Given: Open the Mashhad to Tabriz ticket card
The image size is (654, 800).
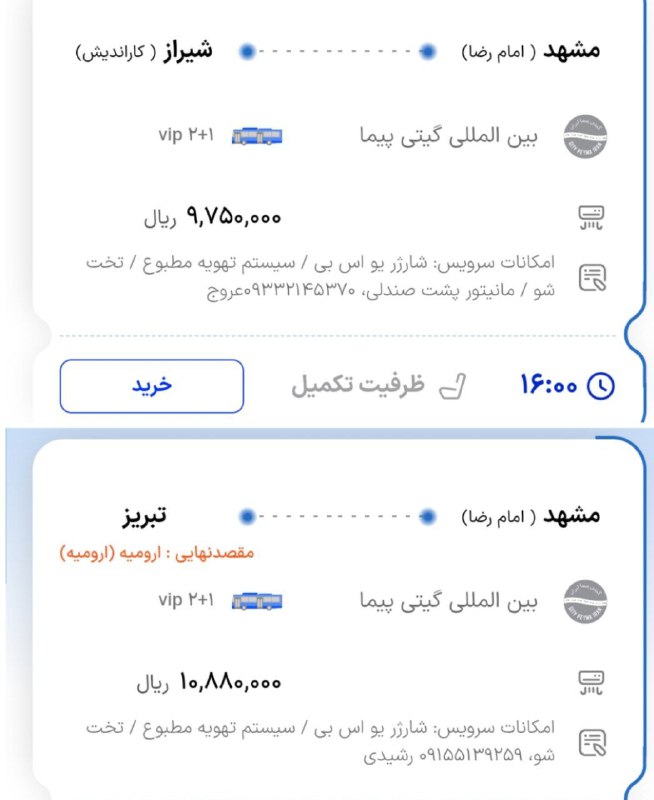Looking at the screenshot, I should (x=330, y=640).
